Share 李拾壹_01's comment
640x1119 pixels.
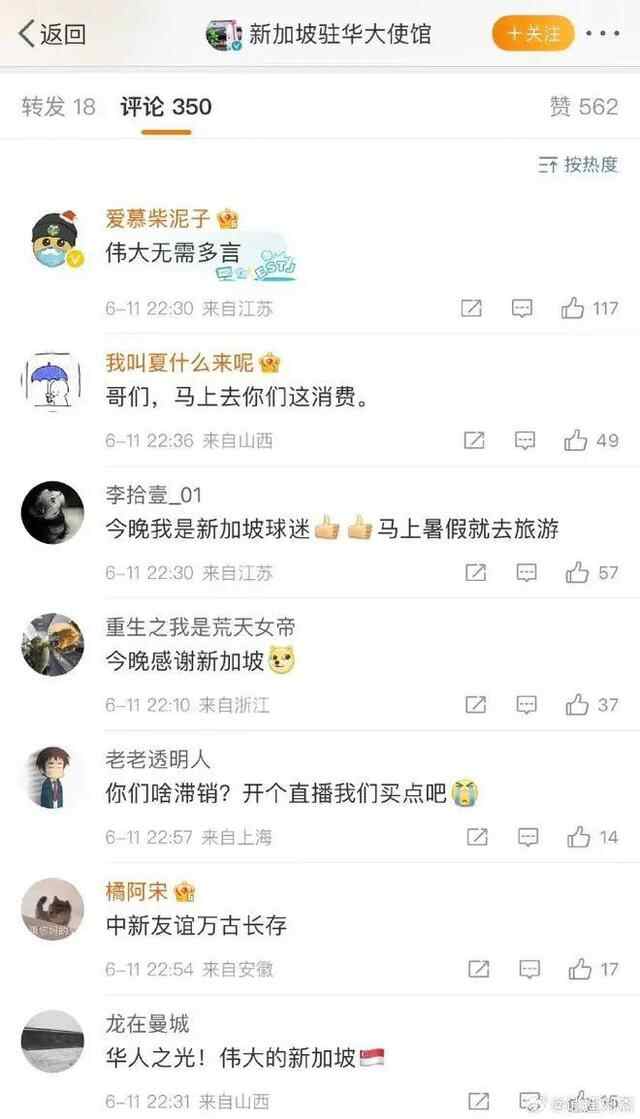pyautogui.click(x=476, y=572)
